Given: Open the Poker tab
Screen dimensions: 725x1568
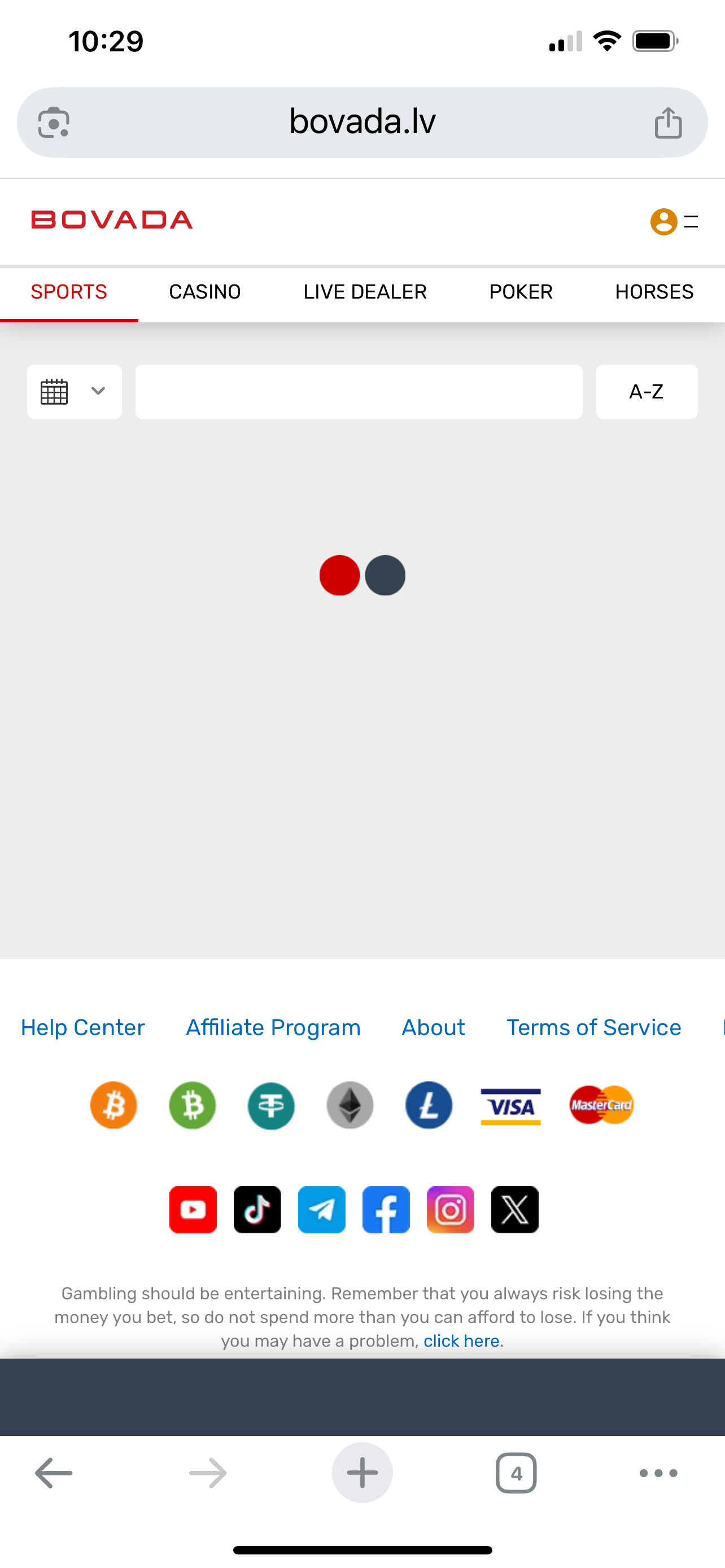Looking at the screenshot, I should tap(521, 292).
